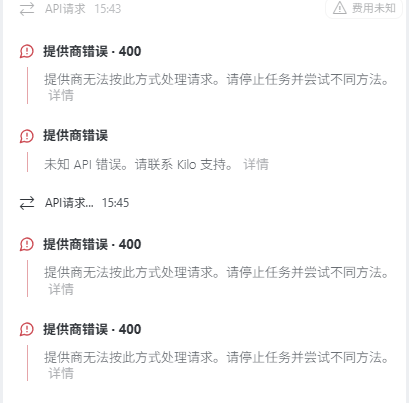Open 详情 for the 未知 API 错误 message
This screenshot has width=409, height=403.
coord(256,164)
